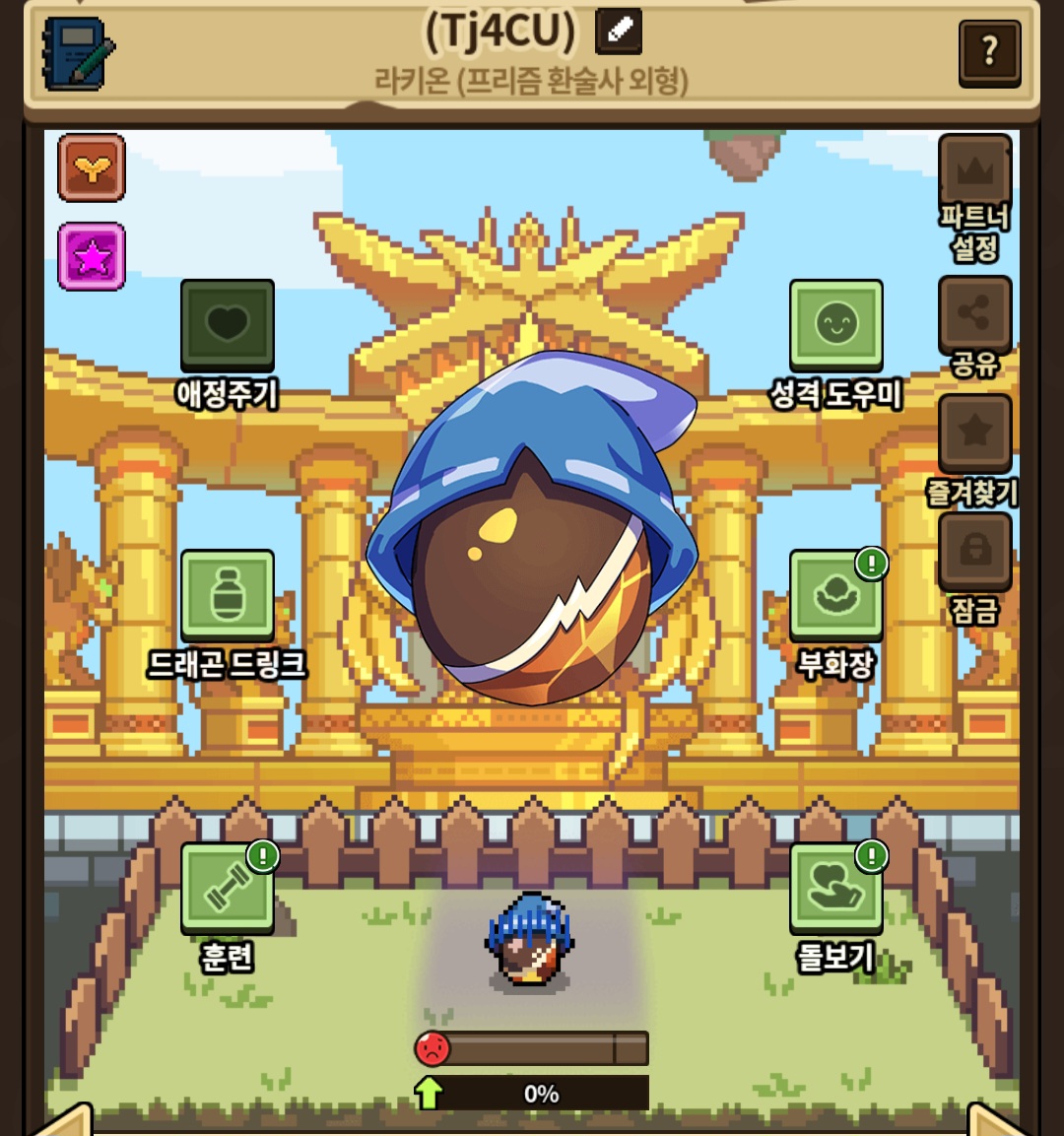Tap the orange wings icon button
The width and height of the screenshot is (1064, 1136).
(x=92, y=168)
